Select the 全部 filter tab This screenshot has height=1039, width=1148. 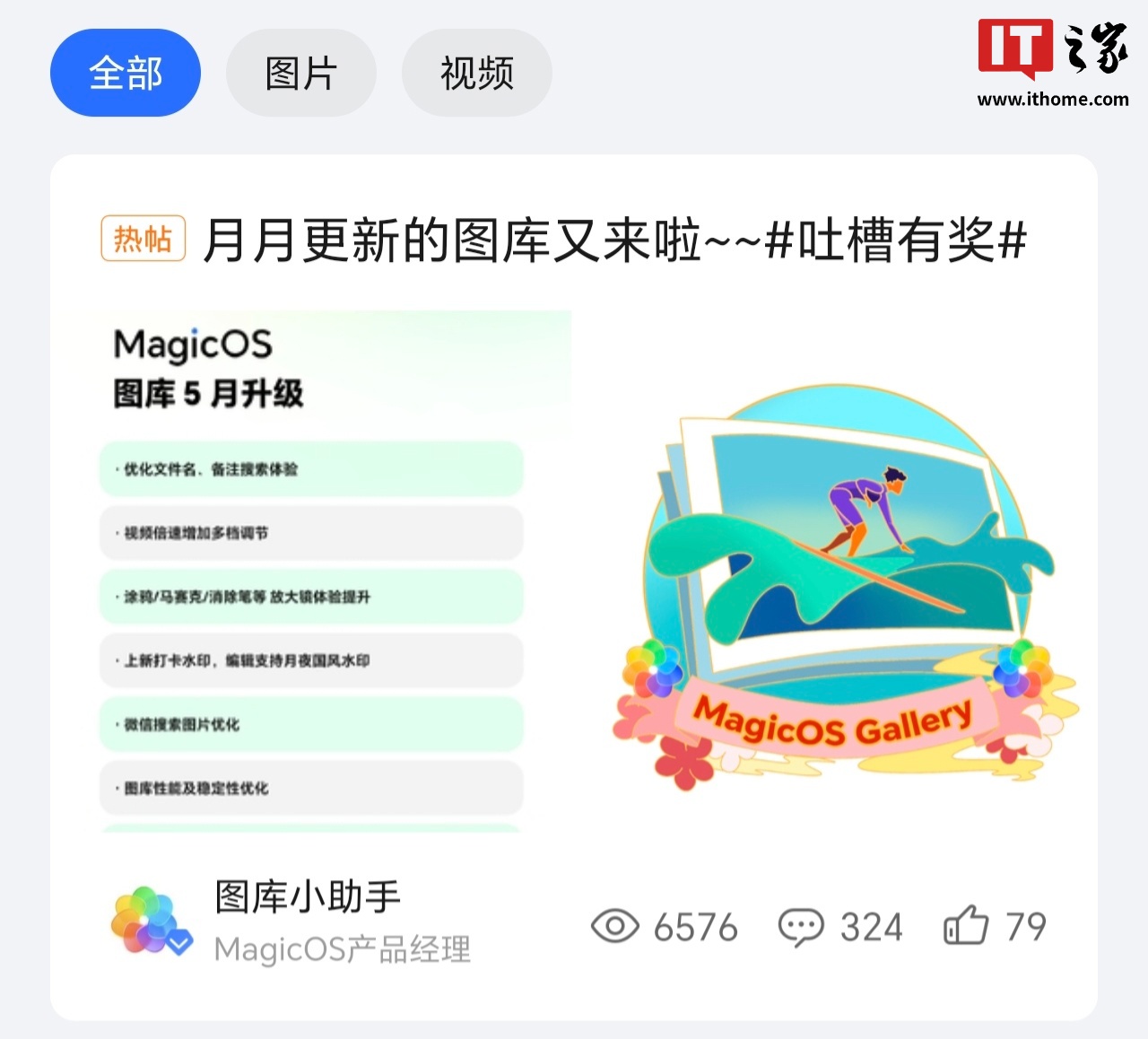pyautogui.click(x=126, y=73)
